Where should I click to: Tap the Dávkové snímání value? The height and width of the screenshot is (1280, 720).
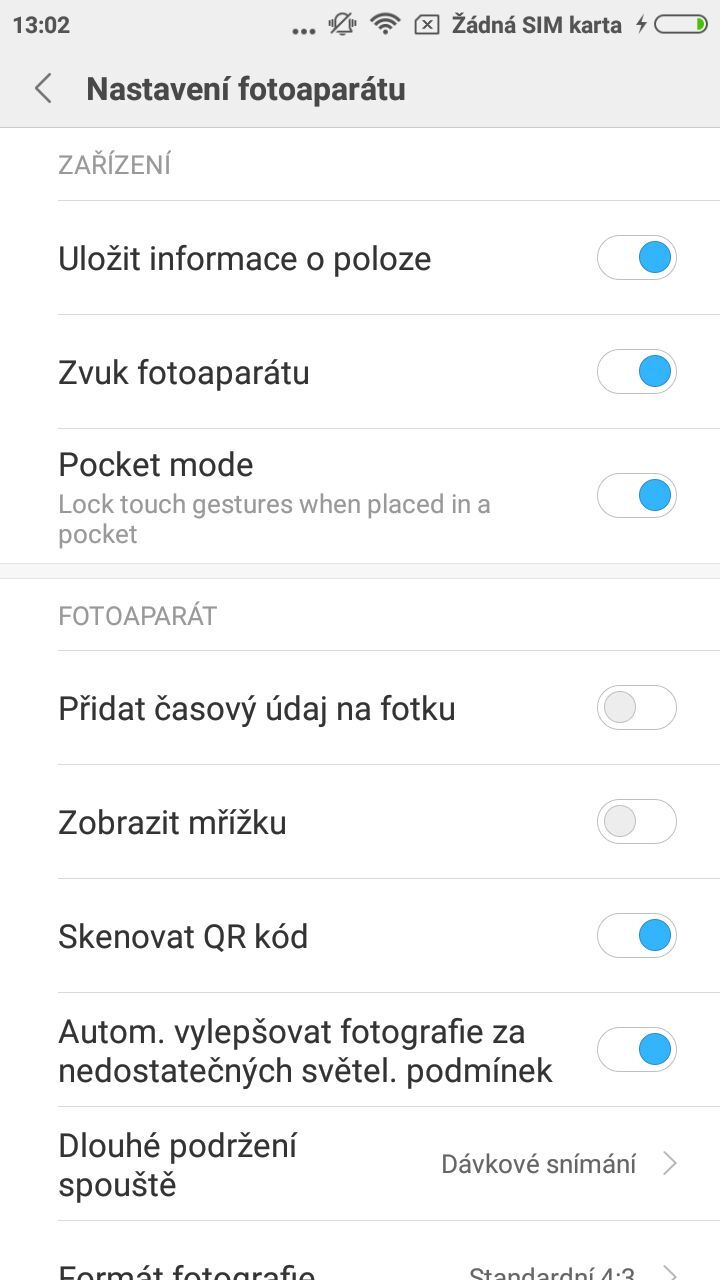click(539, 1163)
